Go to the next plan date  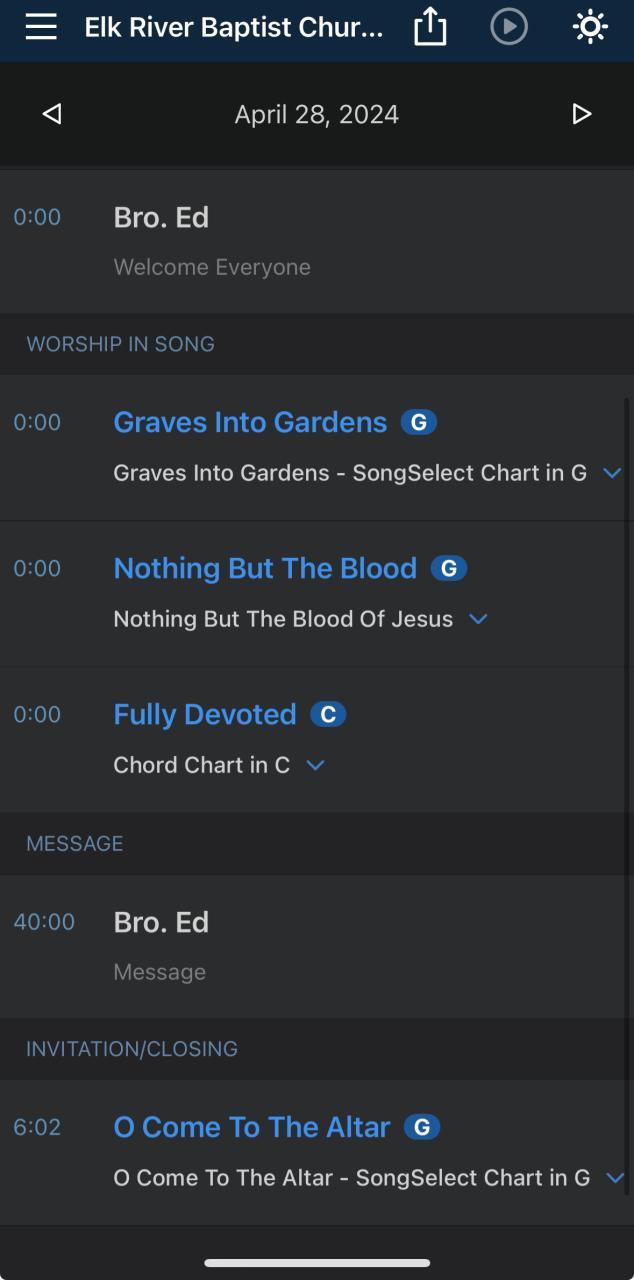click(581, 114)
